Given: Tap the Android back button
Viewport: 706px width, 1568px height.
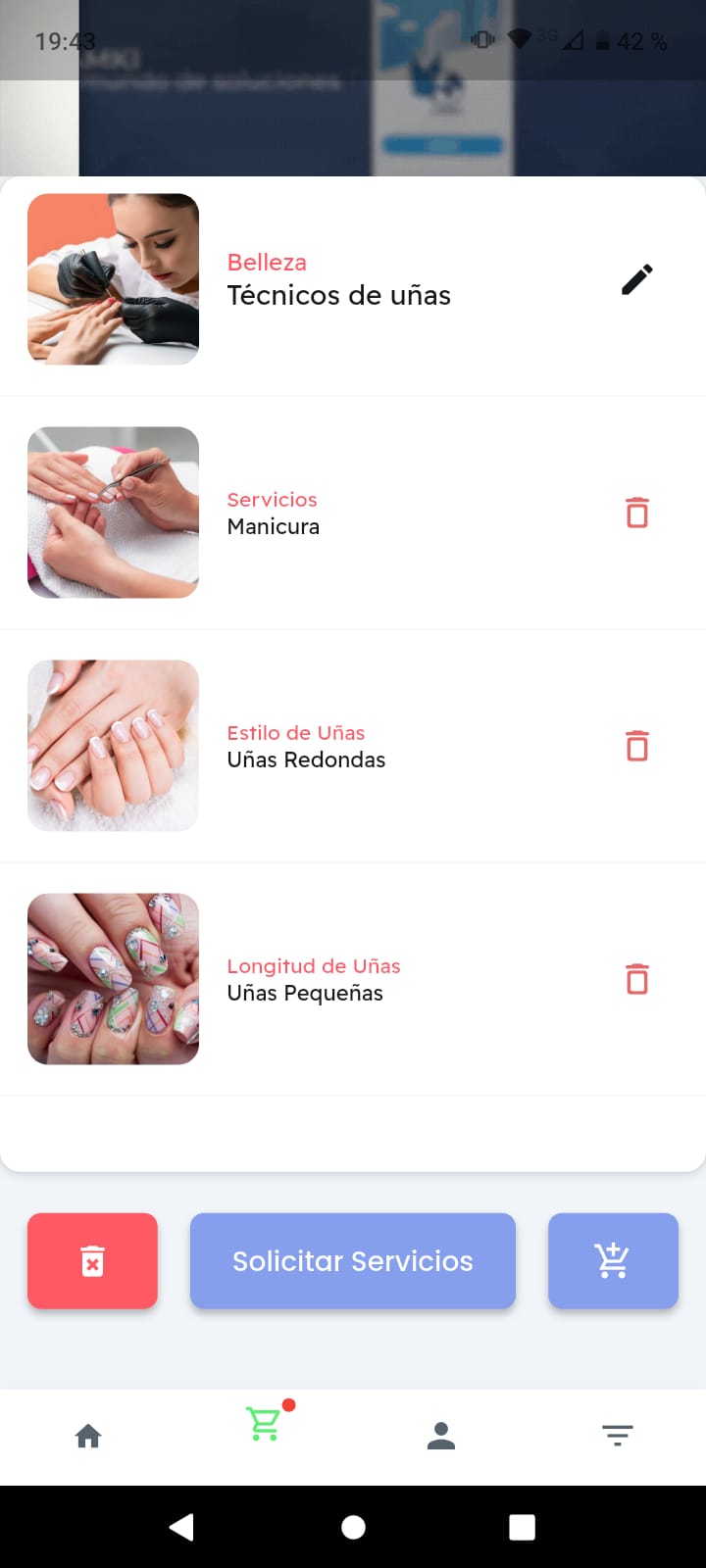Looking at the screenshot, I should coord(181,1527).
